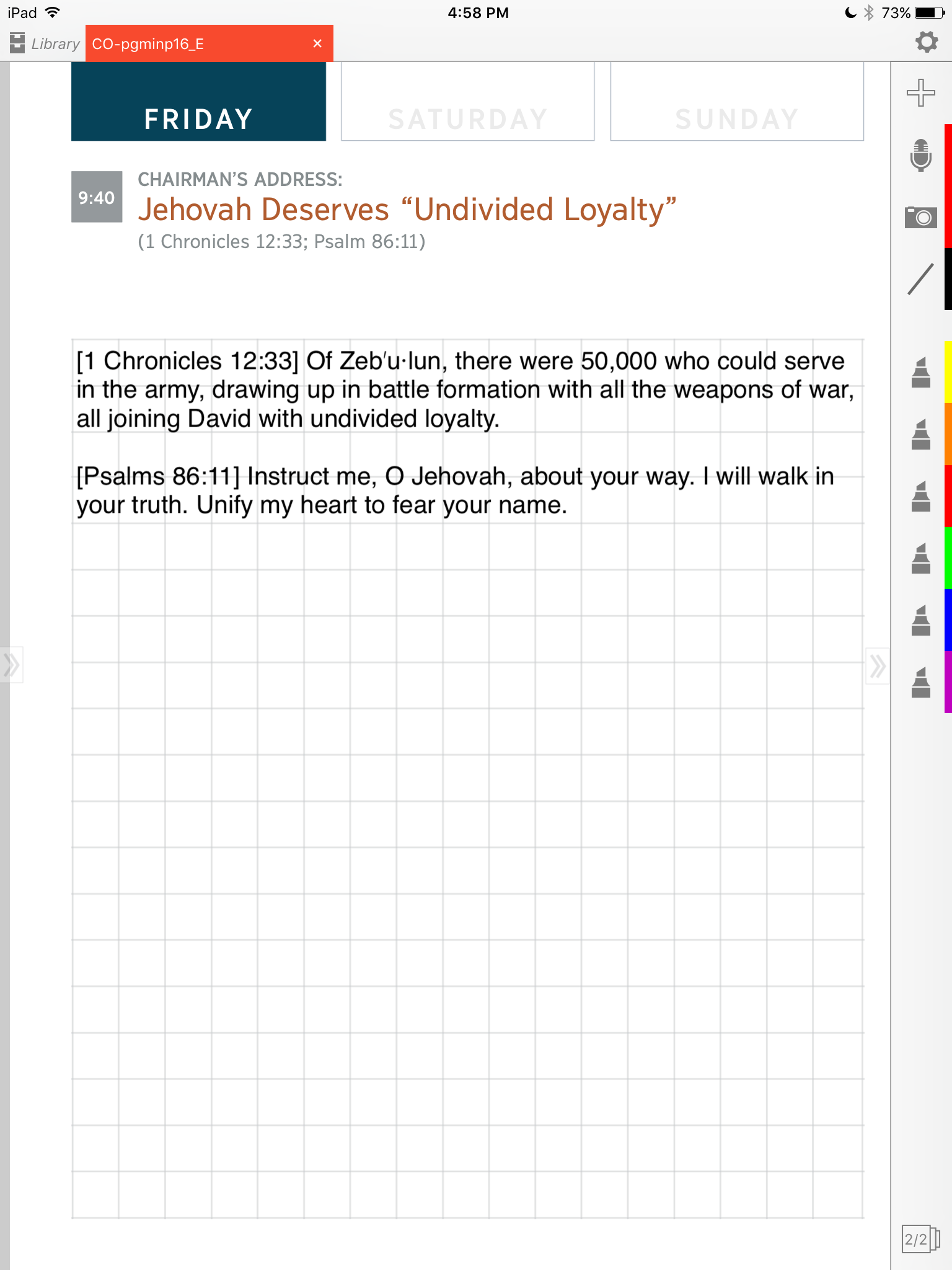Choose the blue highlighter

[x=921, y=620]
